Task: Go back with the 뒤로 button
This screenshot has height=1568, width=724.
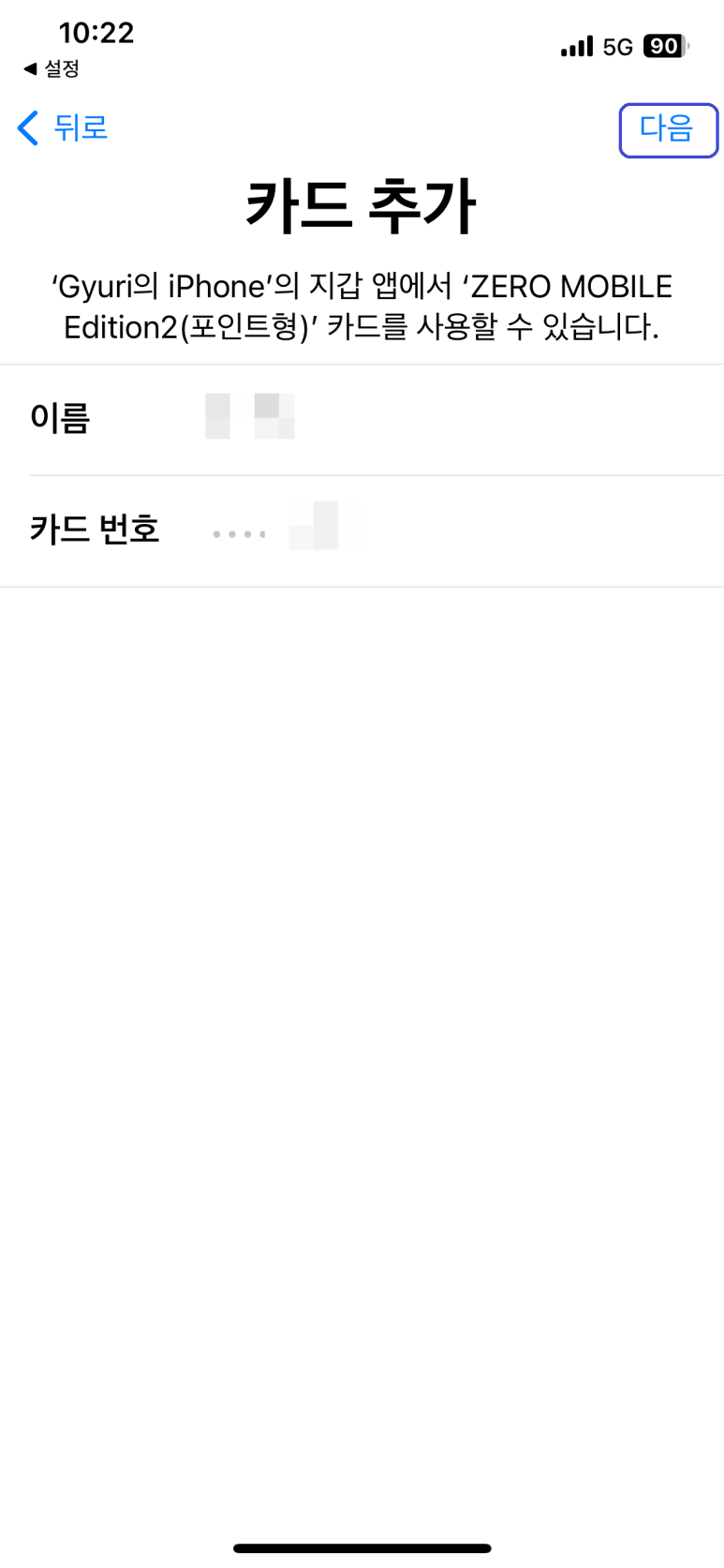Action: pos(63,127)
